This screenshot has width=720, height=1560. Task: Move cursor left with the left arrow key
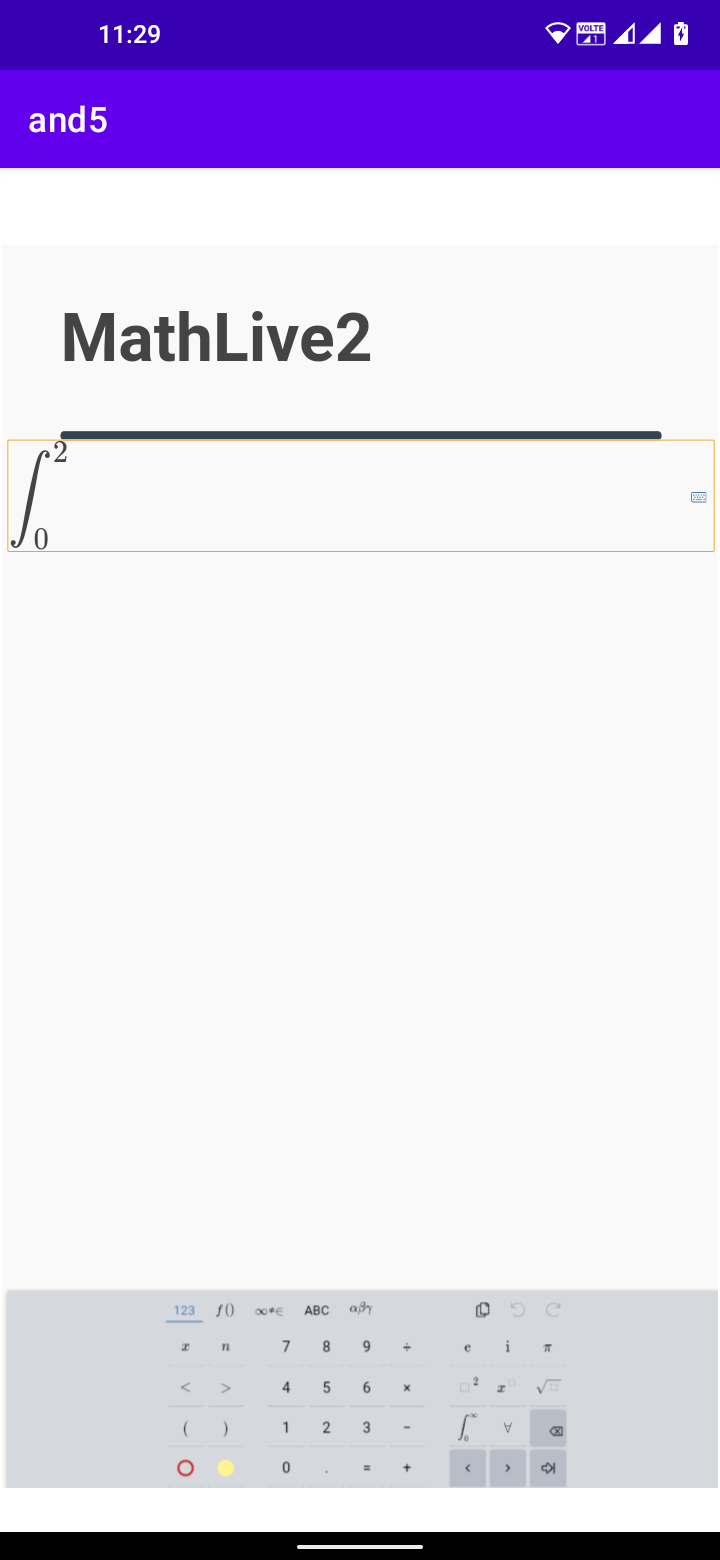click(x=467, y=1467)
